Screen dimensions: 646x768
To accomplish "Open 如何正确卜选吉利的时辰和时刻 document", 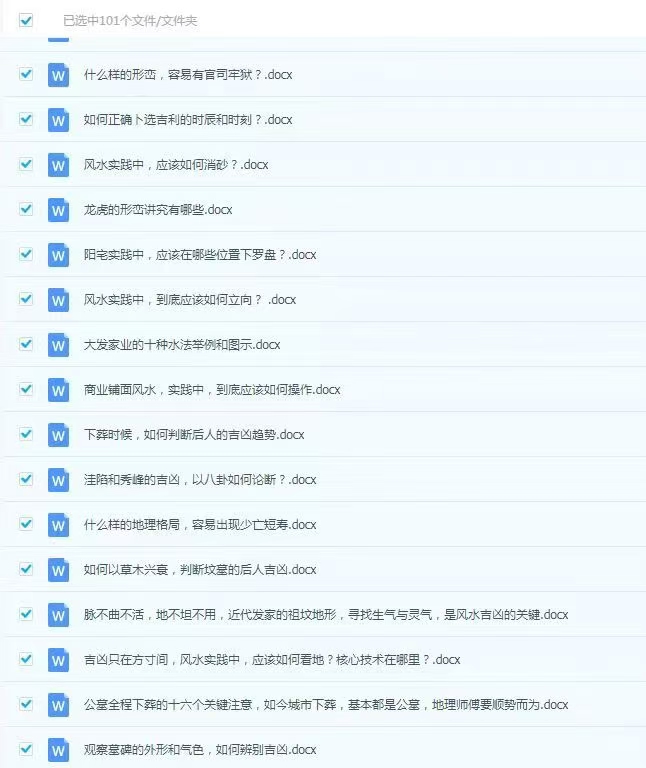I will (187, 120).
